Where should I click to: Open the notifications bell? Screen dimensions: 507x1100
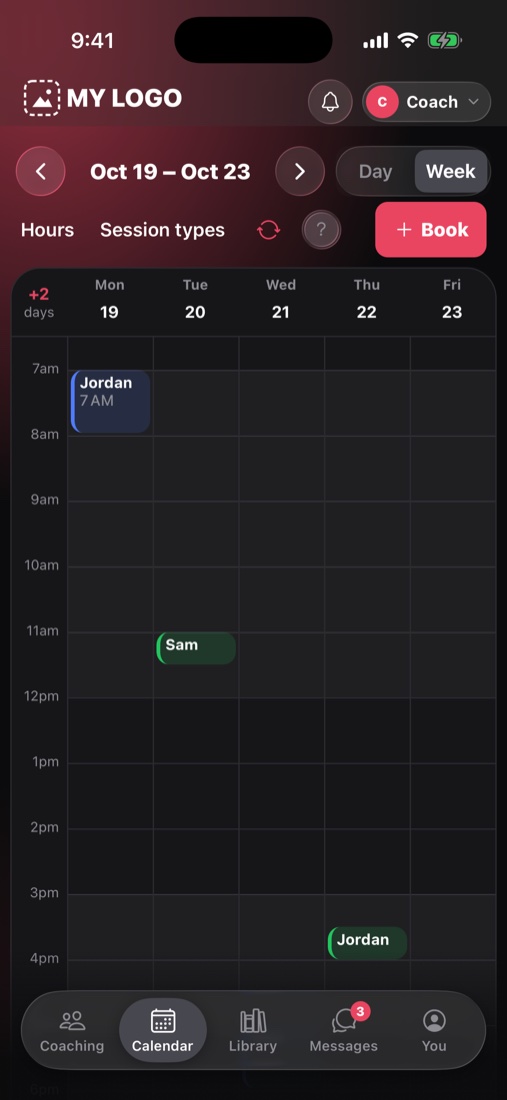click(330, 102)
